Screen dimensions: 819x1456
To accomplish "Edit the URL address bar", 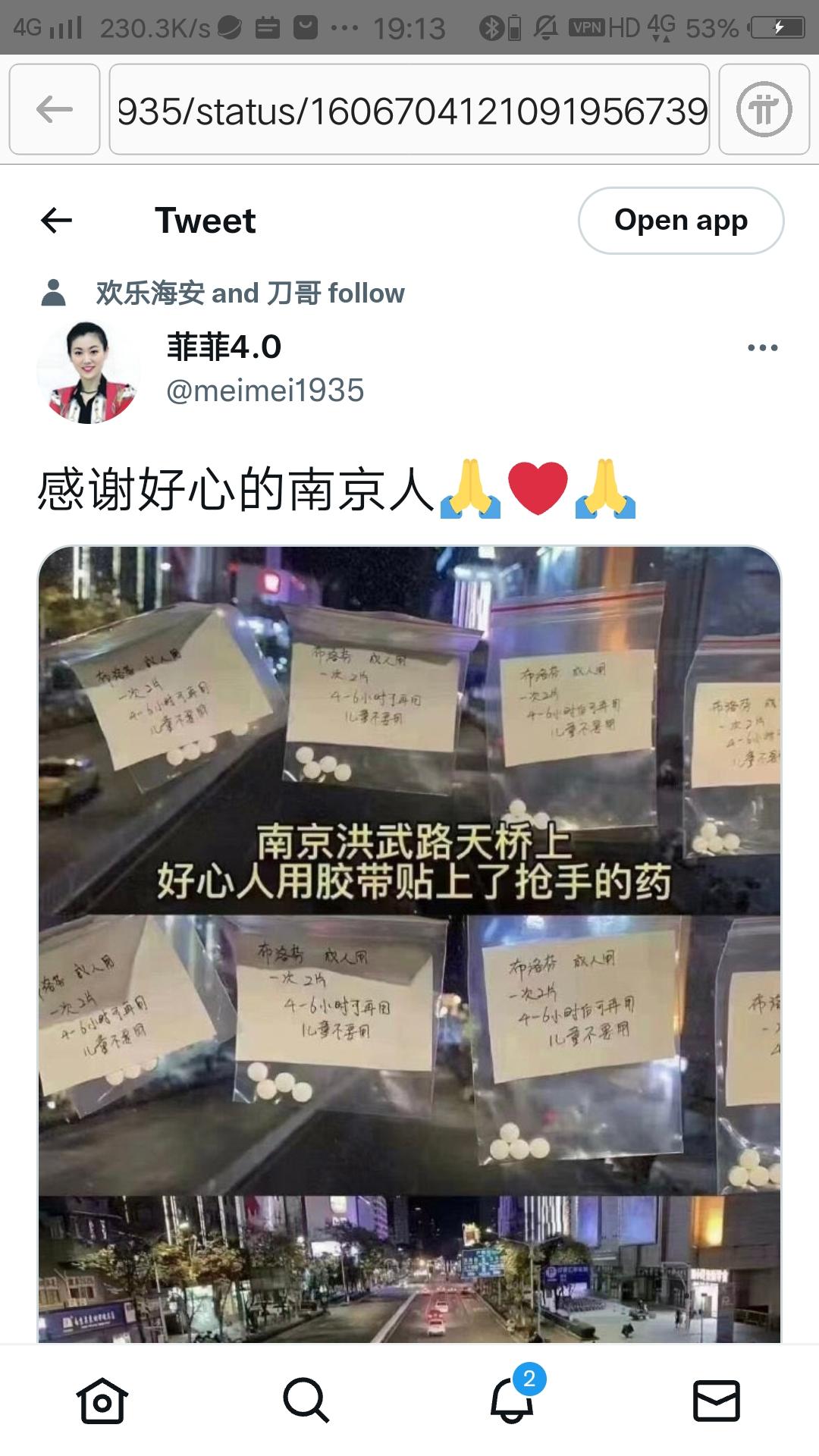I will 409,110.
